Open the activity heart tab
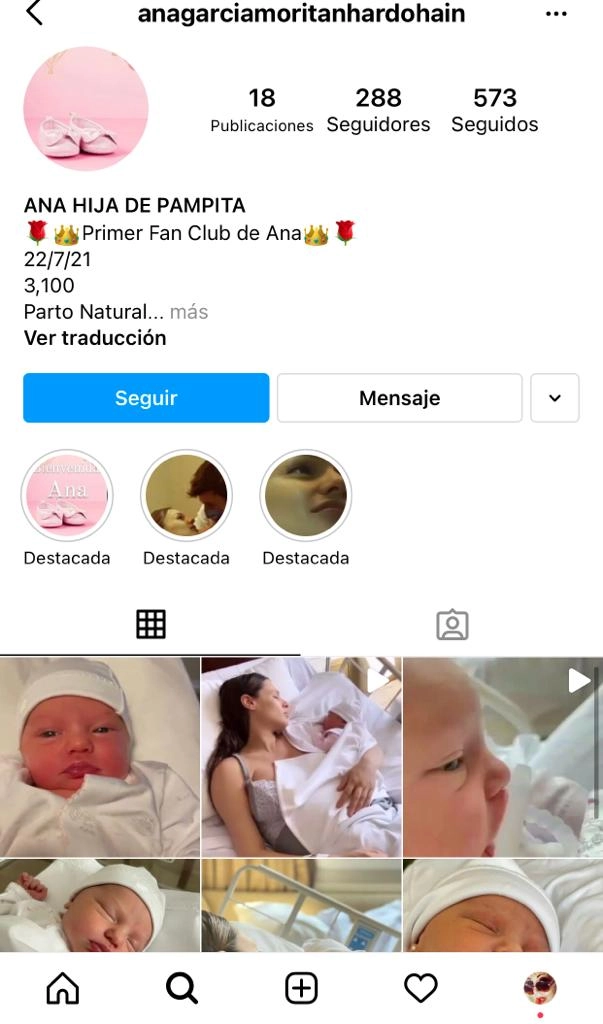The height and width of the screenshot is (1024, 603). pyautogui.click(x=421, y=988)
